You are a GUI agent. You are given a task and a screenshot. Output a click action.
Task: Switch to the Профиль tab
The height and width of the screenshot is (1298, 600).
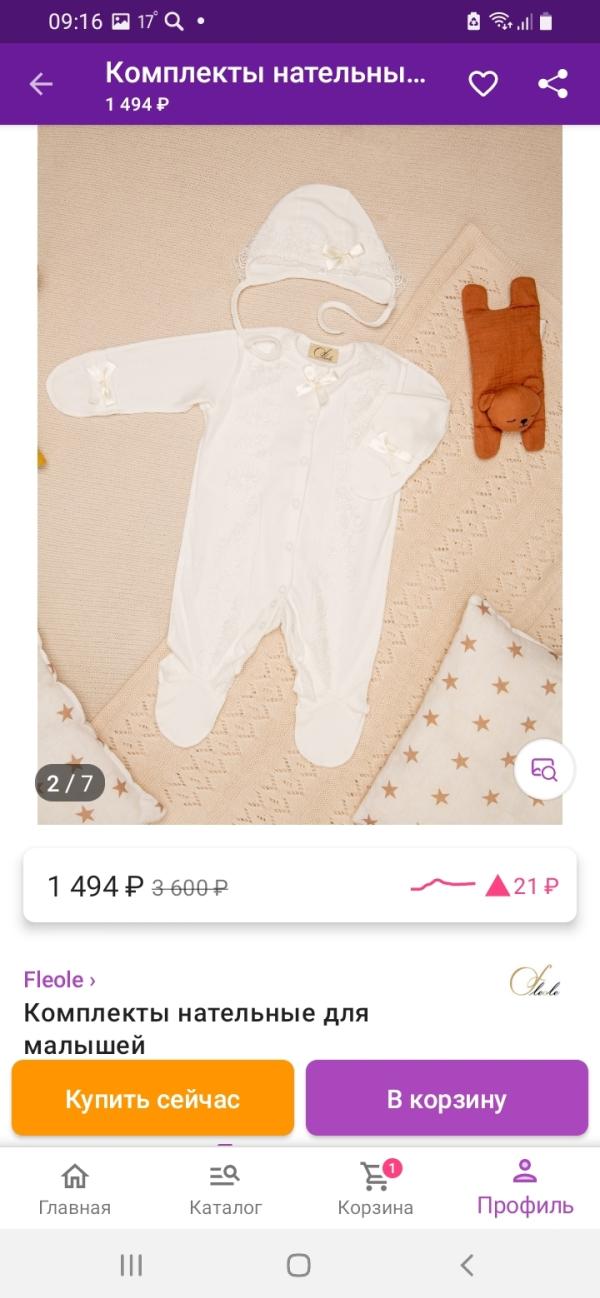click(x=525, y=1188)
